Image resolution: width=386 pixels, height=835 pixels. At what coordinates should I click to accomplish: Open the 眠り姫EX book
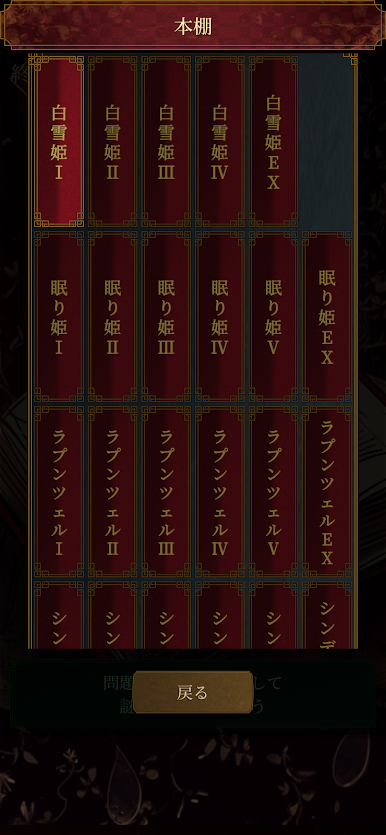(x=327, y=316)
